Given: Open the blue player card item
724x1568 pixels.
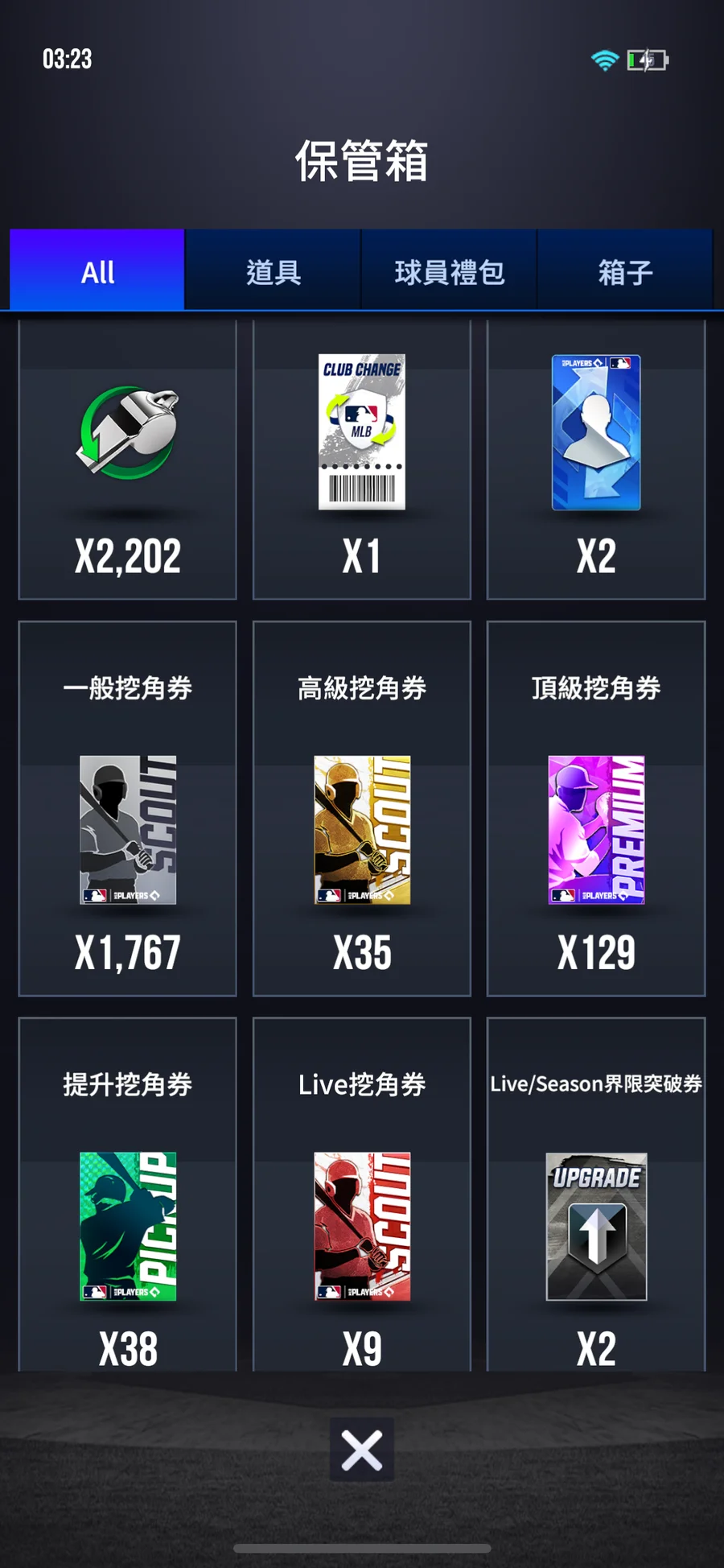Looking at the screenshot, I should (x=596, y=459).
